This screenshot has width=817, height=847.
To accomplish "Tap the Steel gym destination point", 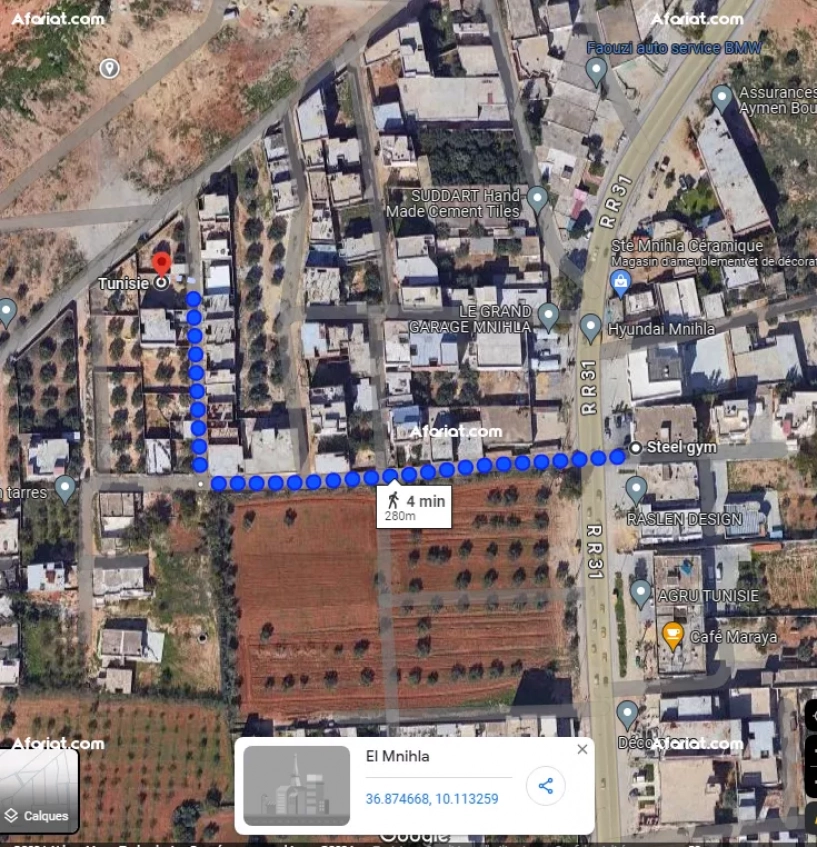I will coord(635,447).
